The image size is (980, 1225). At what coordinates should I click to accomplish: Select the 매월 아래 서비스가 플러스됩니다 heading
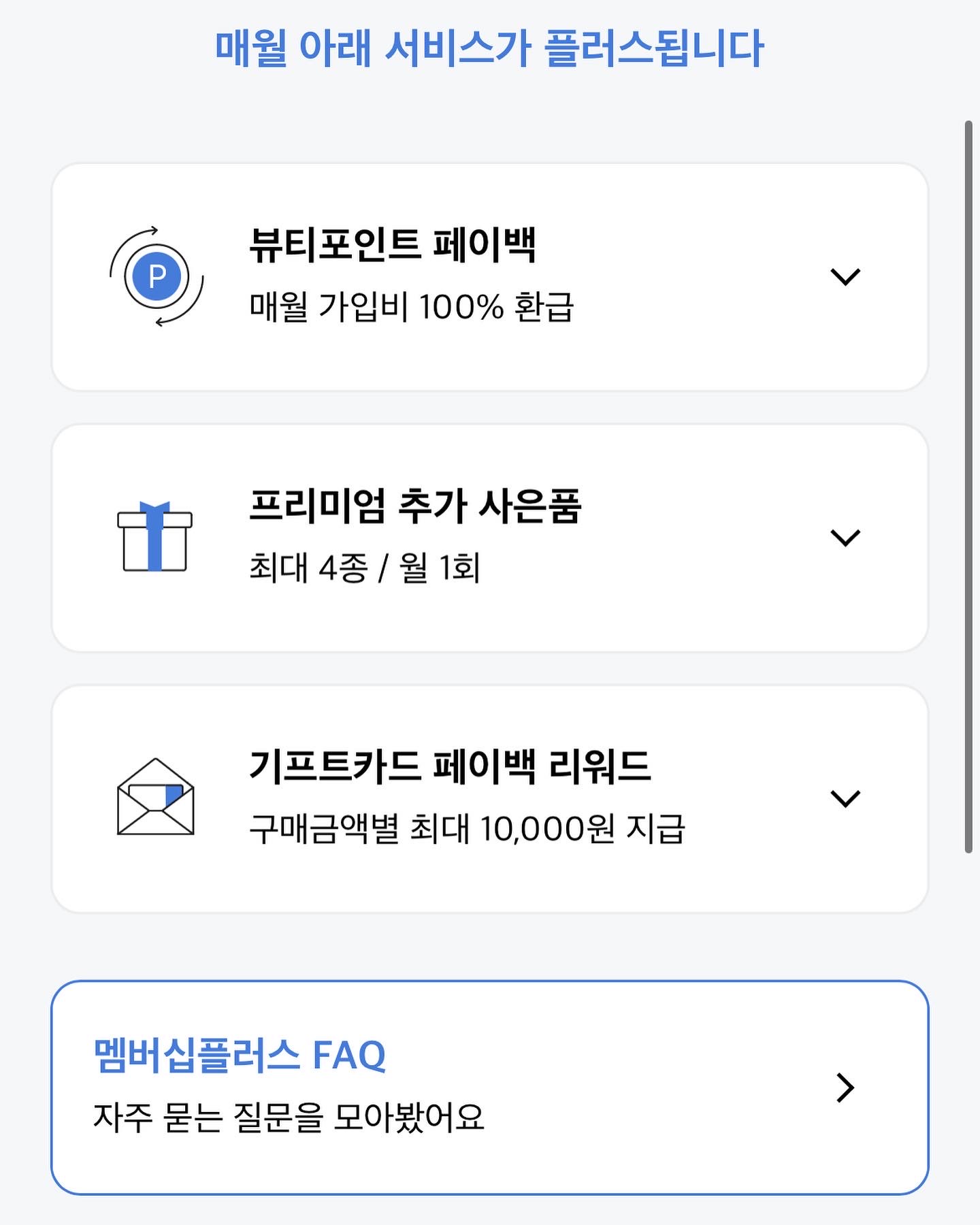[x=491, y=45]
